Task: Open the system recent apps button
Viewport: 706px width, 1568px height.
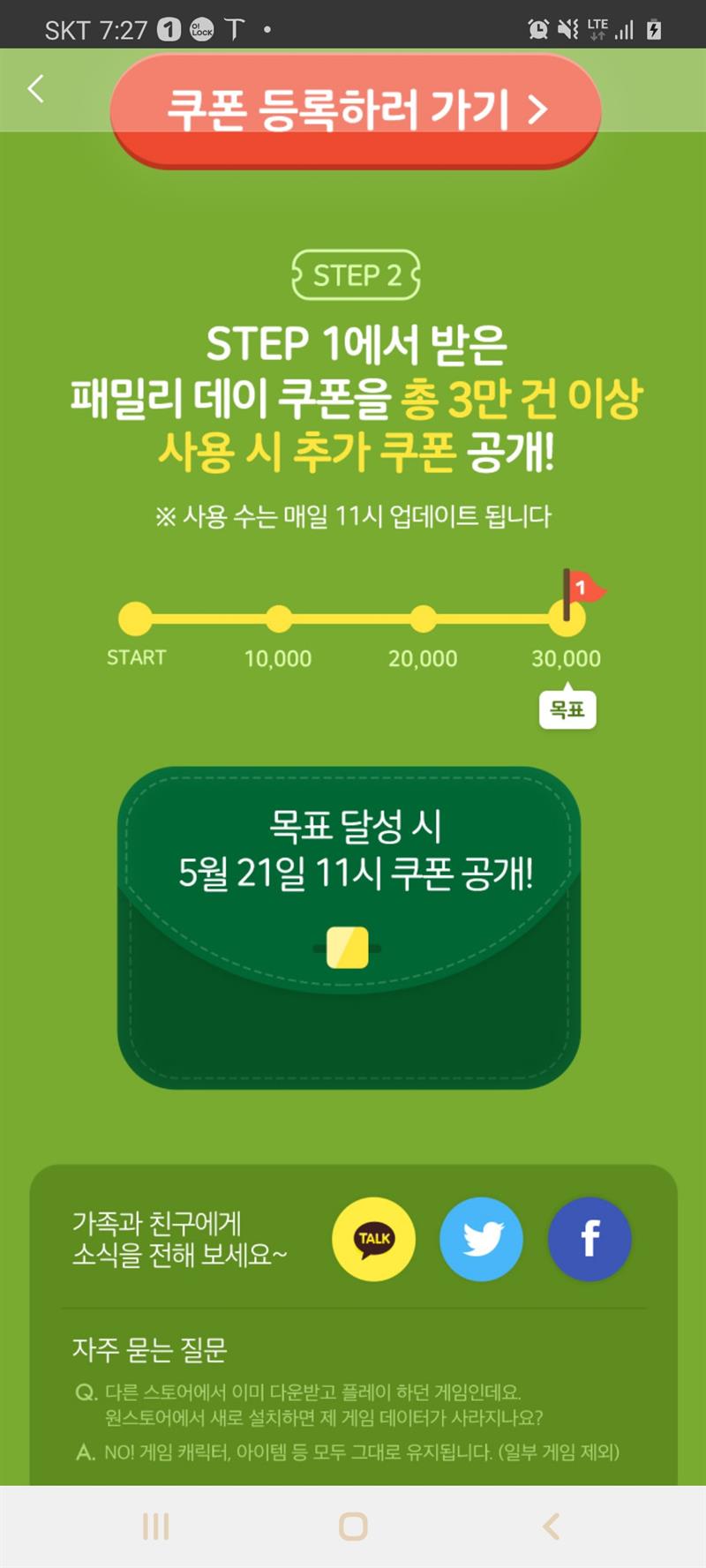Action: tap(156, 1527)
